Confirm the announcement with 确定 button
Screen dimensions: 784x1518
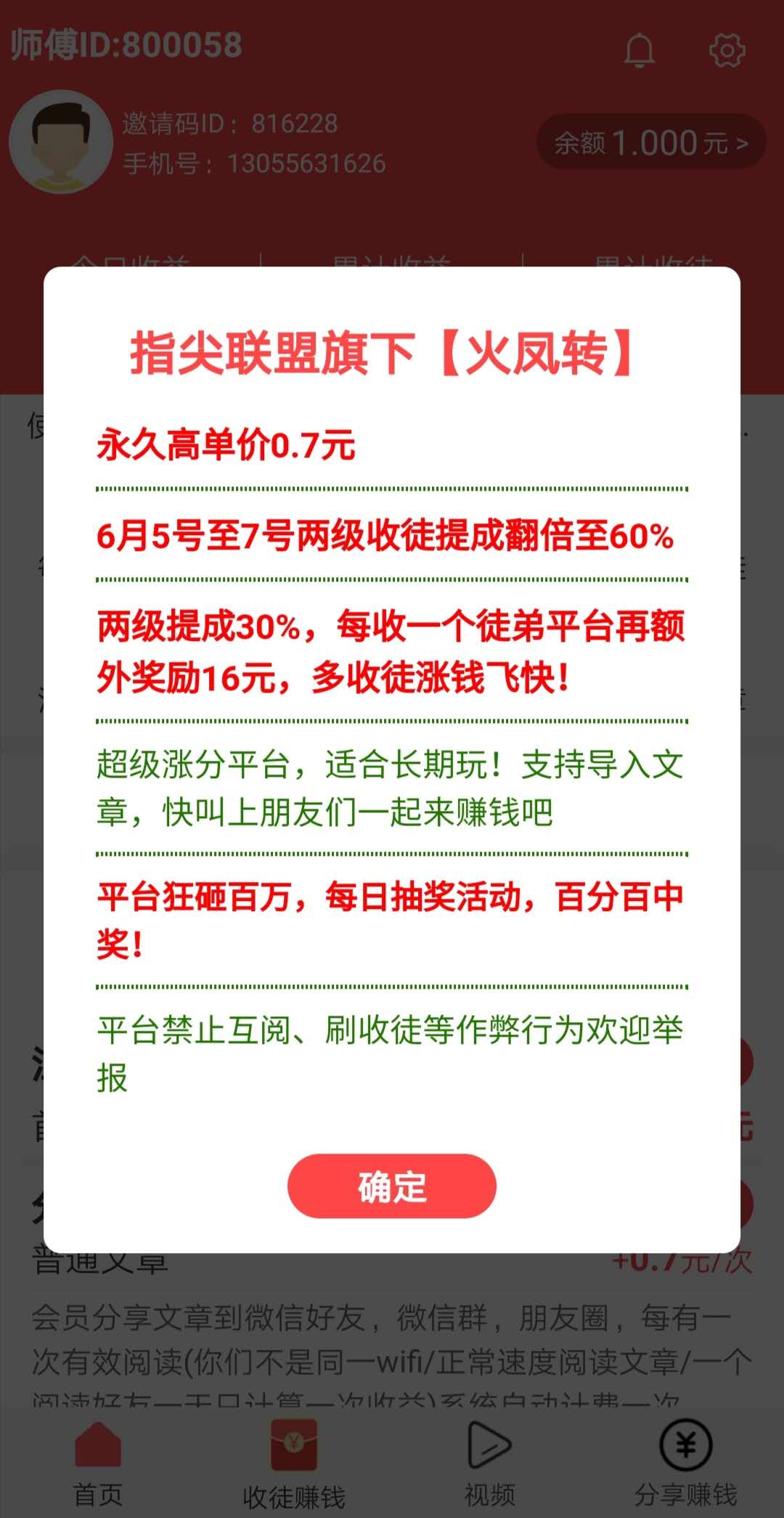coord(392,1186)
